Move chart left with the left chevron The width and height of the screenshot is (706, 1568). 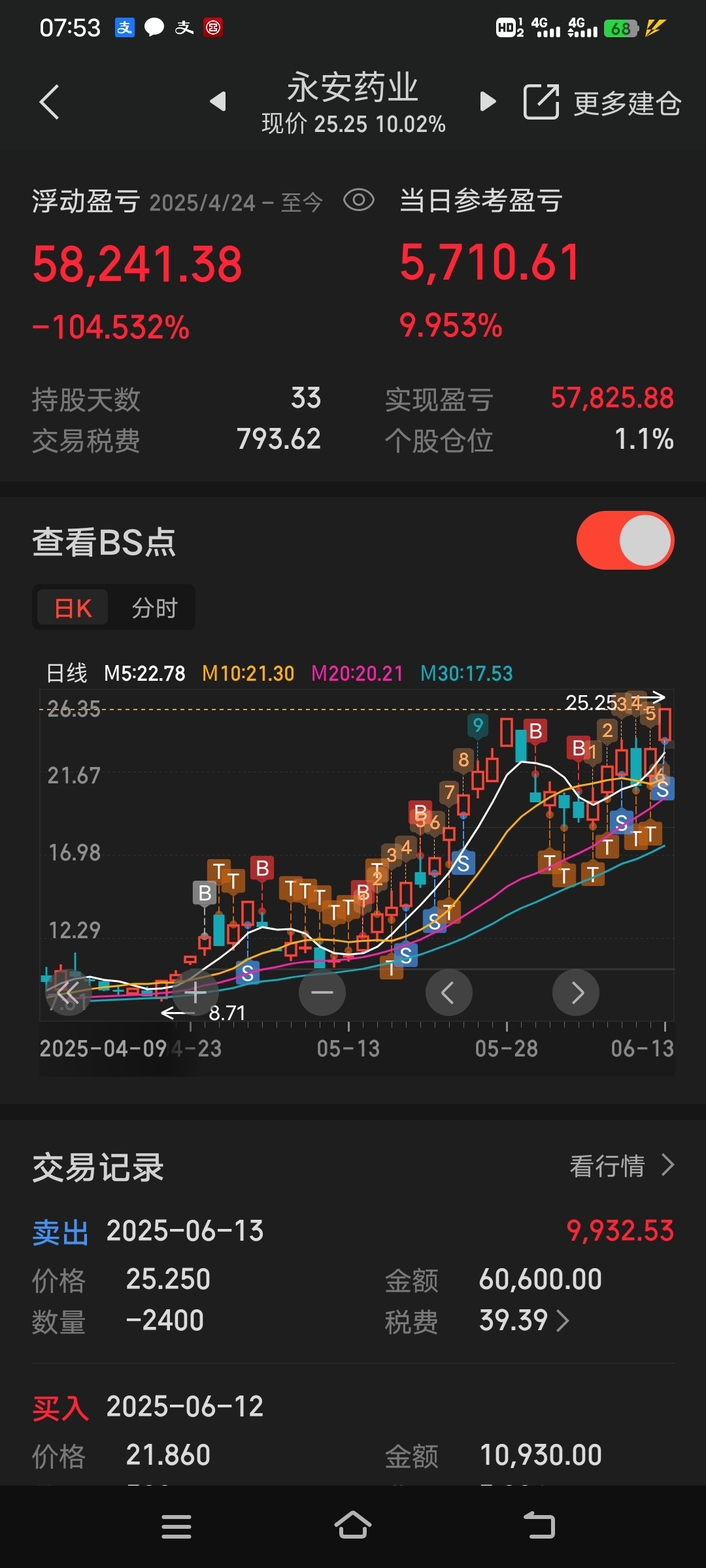pos(448,993)
